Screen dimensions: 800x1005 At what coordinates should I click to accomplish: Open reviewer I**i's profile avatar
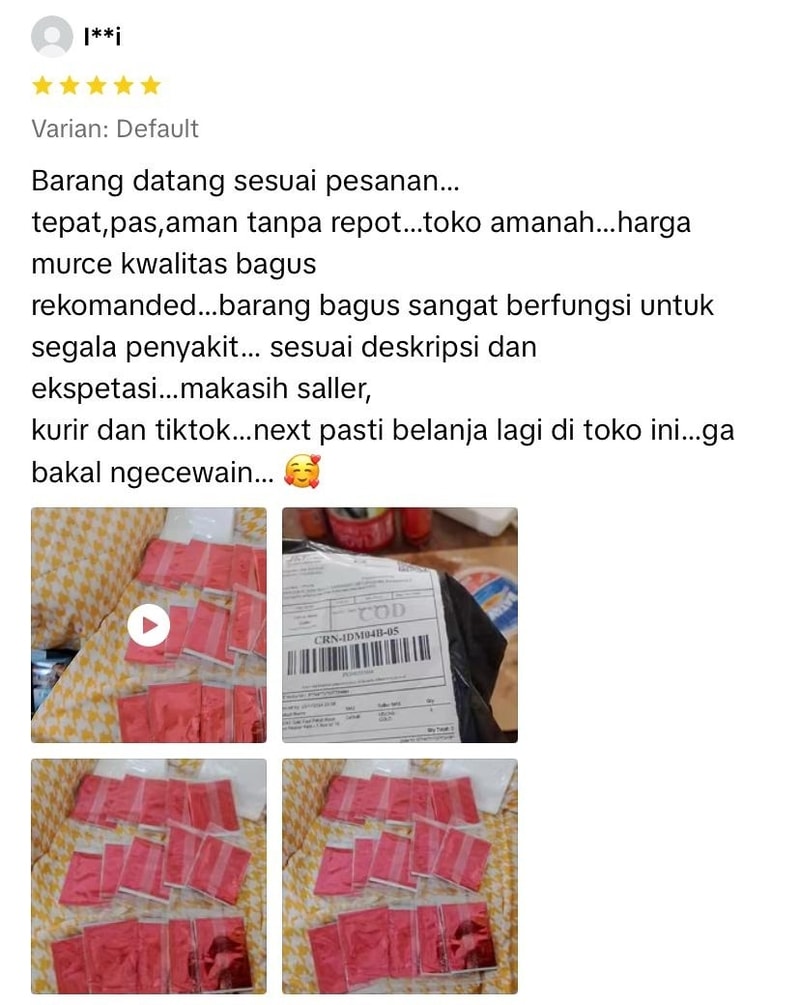click(x=52, y=37)
